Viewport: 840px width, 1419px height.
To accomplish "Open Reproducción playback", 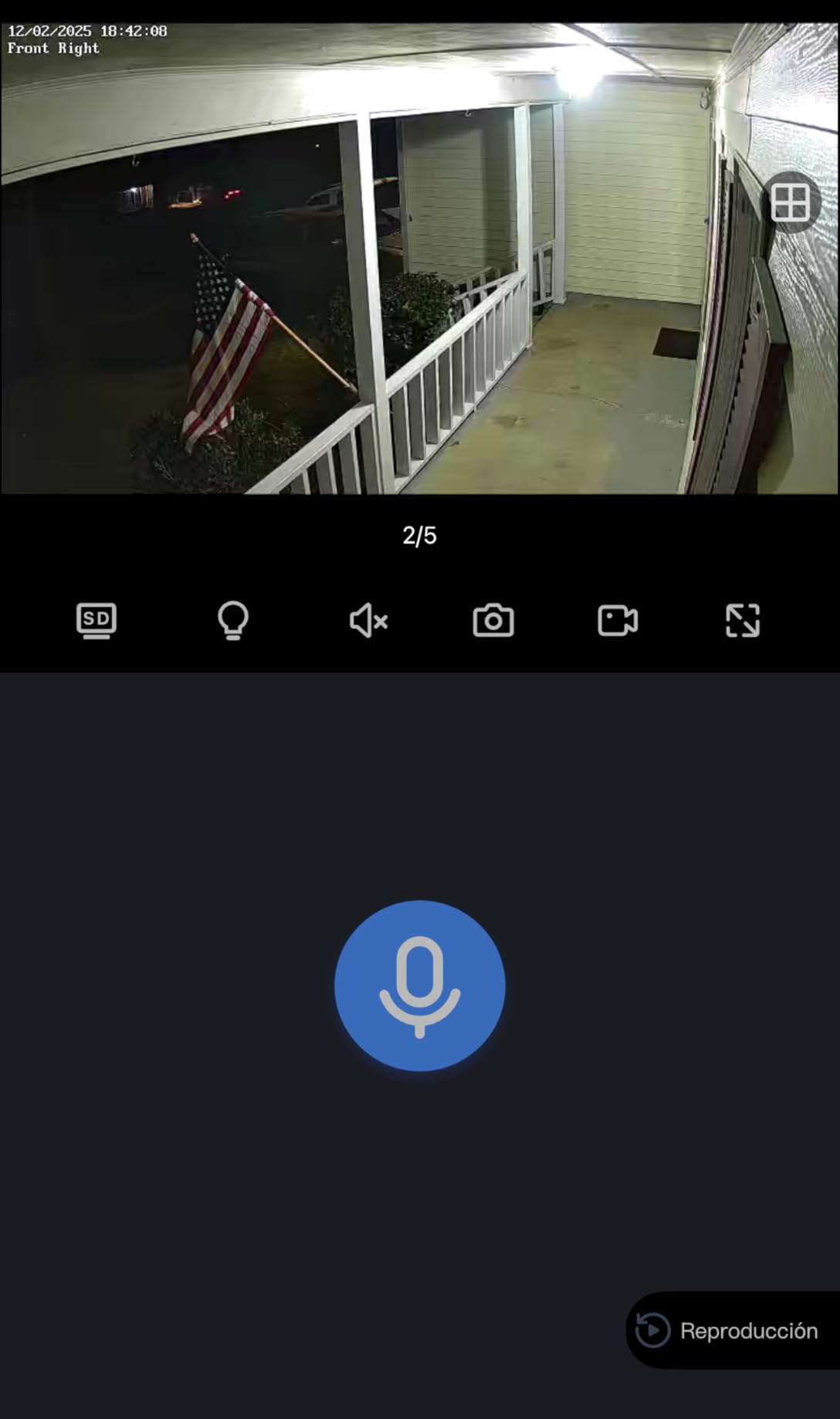I will pyautogui.click(x=730, y=1330).
